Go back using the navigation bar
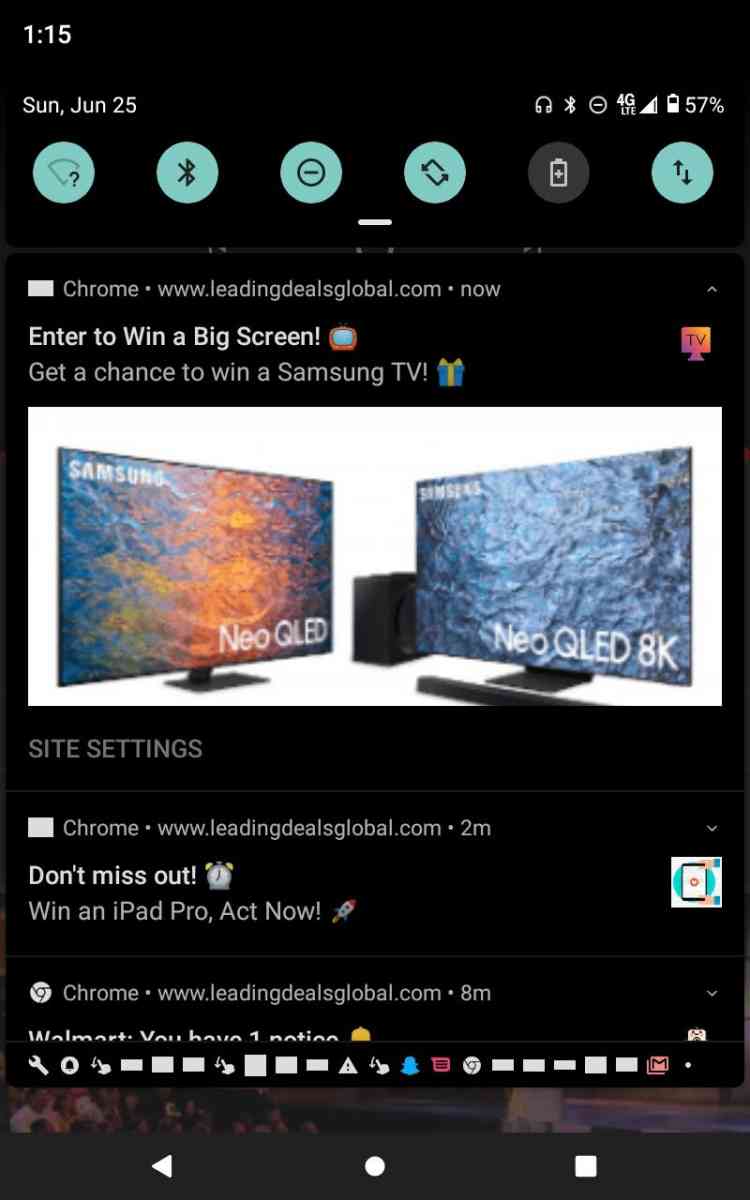Screen dimensions: 750x1200 click(162, 1165)
